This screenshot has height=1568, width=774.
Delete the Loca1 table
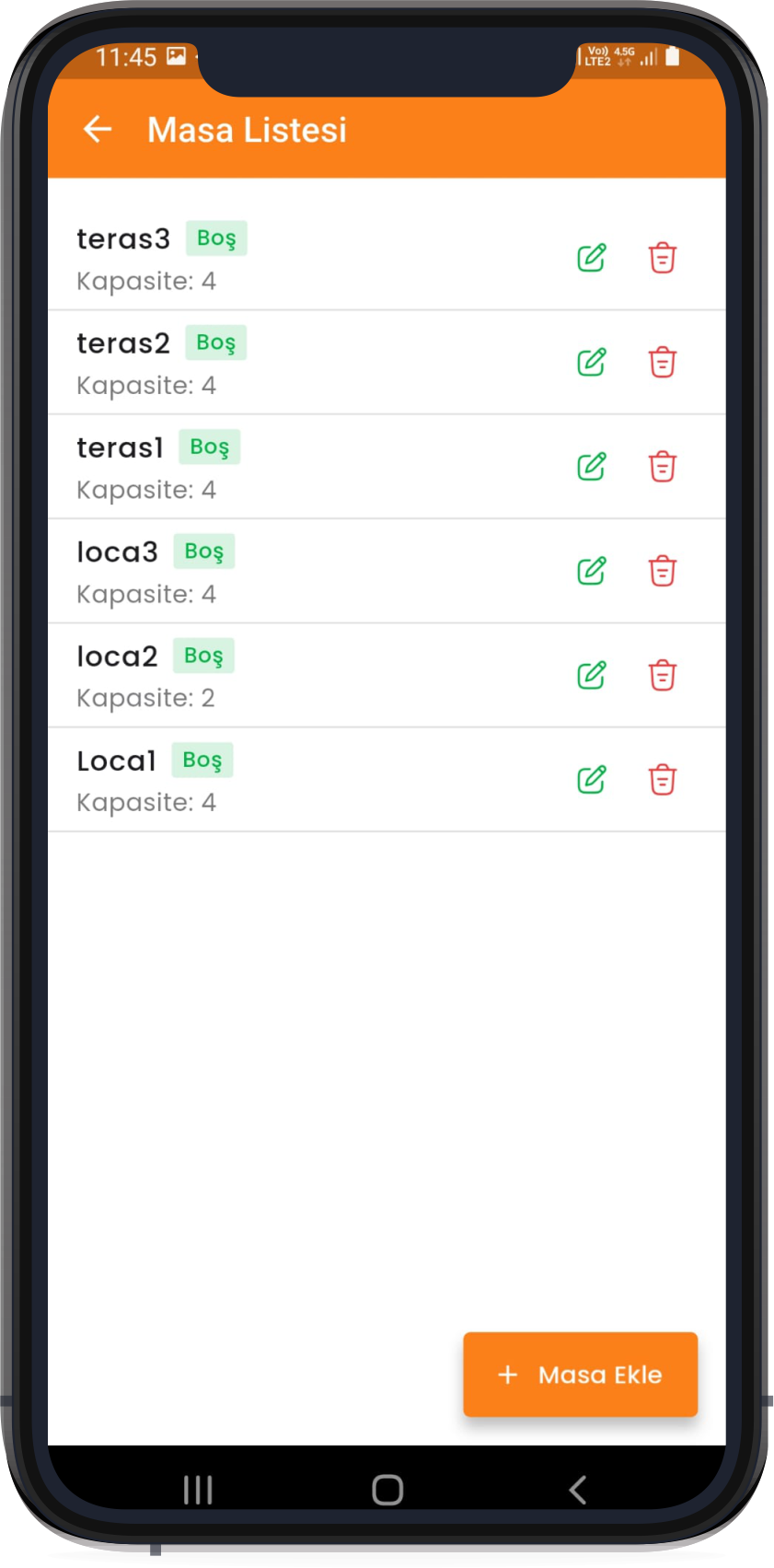coord(662,780)
